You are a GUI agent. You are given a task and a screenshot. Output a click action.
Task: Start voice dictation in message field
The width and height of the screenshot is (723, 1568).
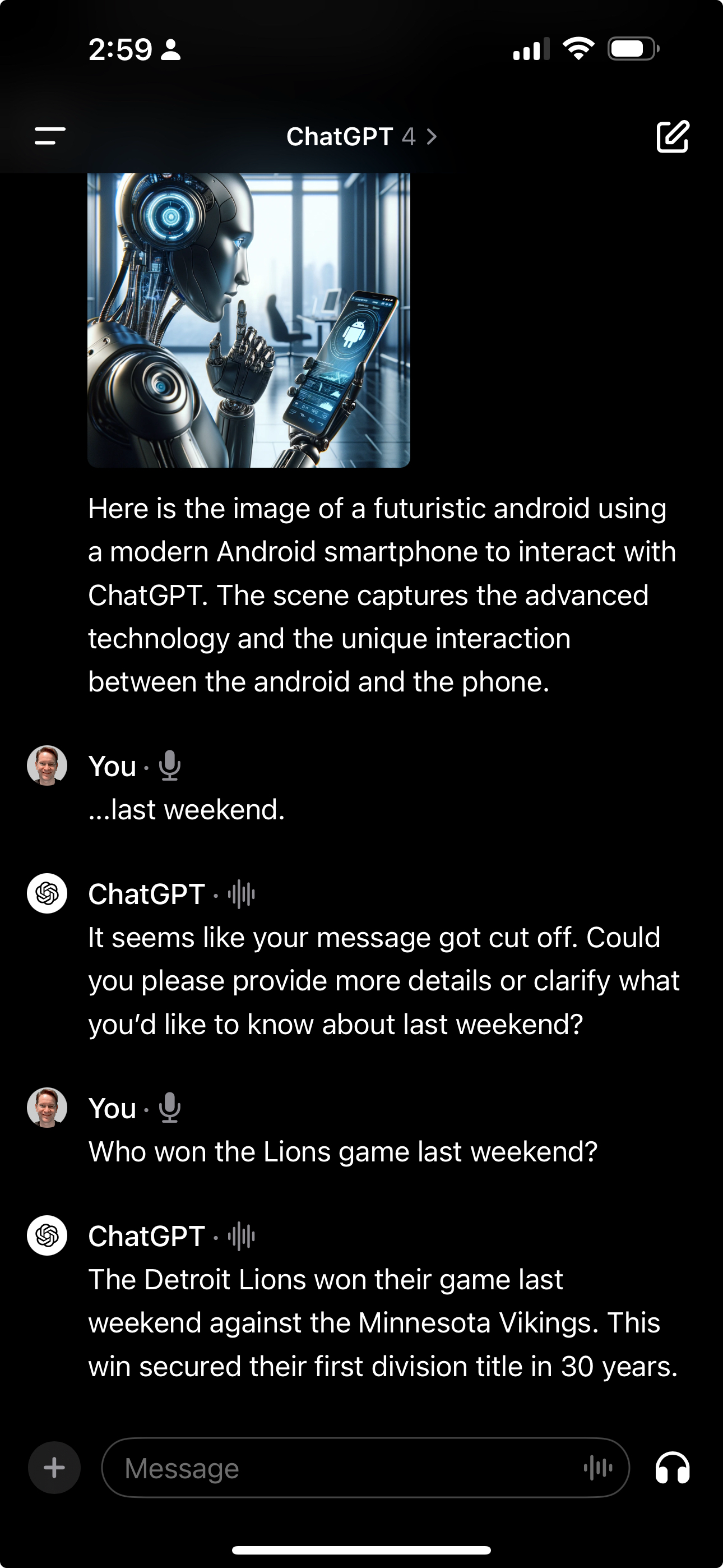click(597, 1468)
